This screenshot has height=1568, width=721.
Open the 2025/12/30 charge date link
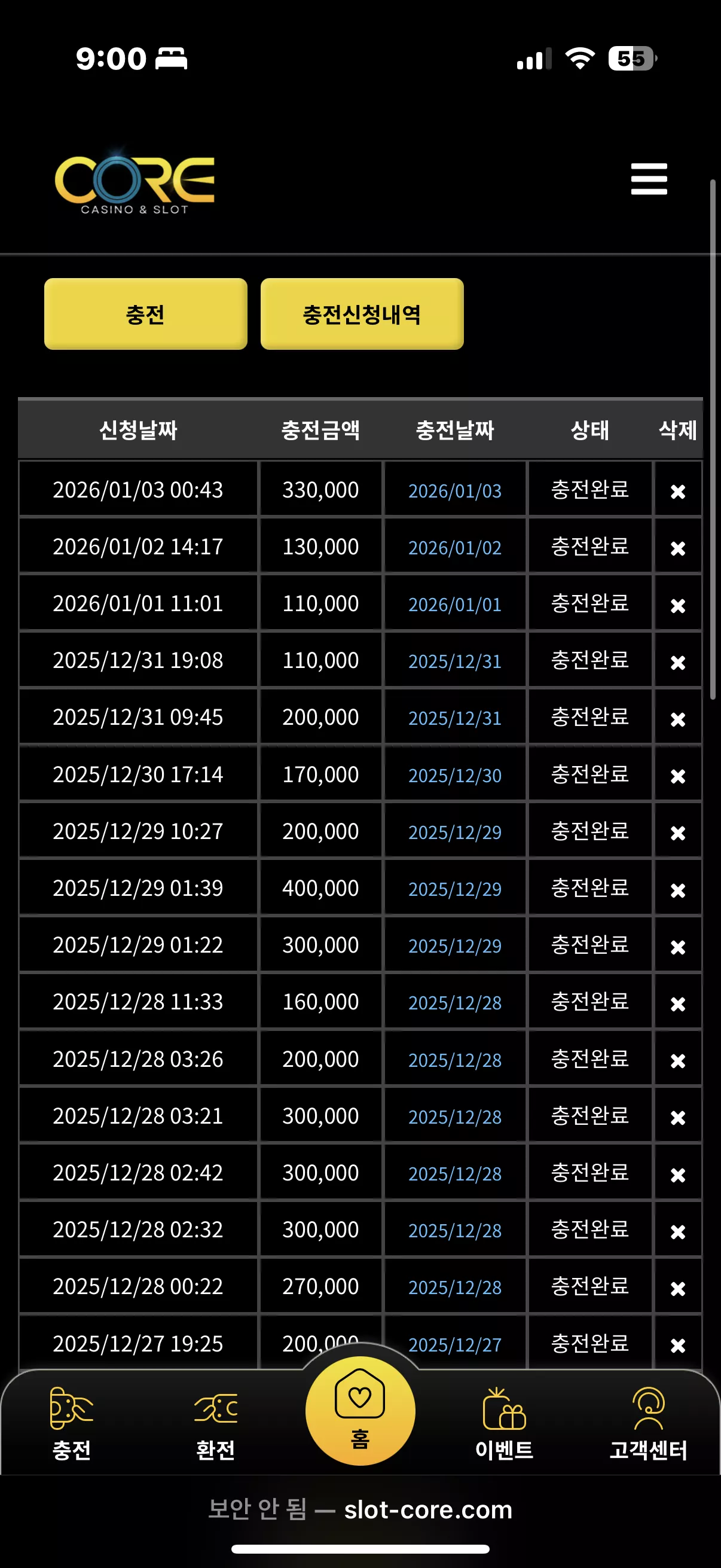pos(454,776)
